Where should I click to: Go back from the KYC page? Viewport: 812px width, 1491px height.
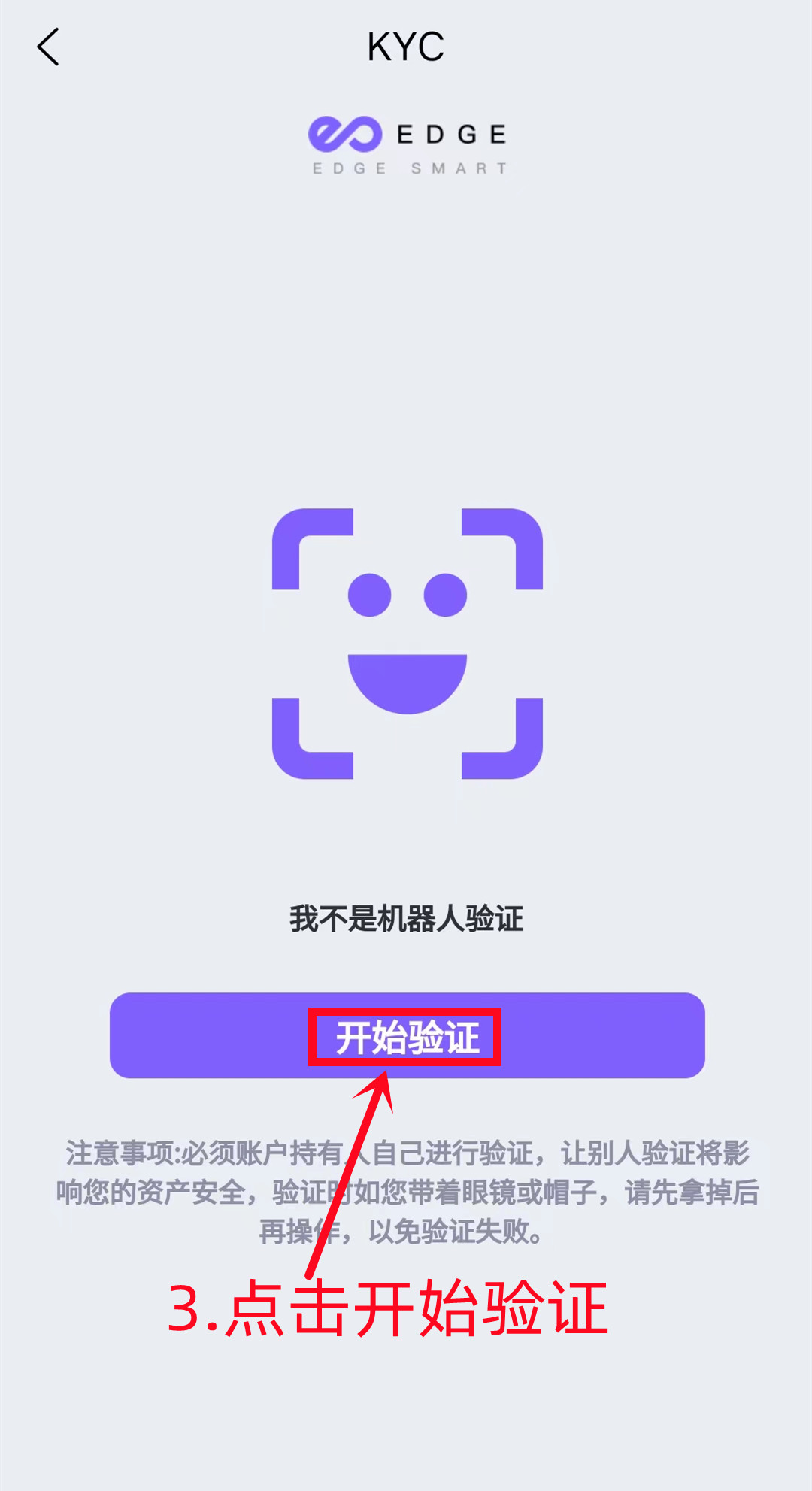coord(48,47)
